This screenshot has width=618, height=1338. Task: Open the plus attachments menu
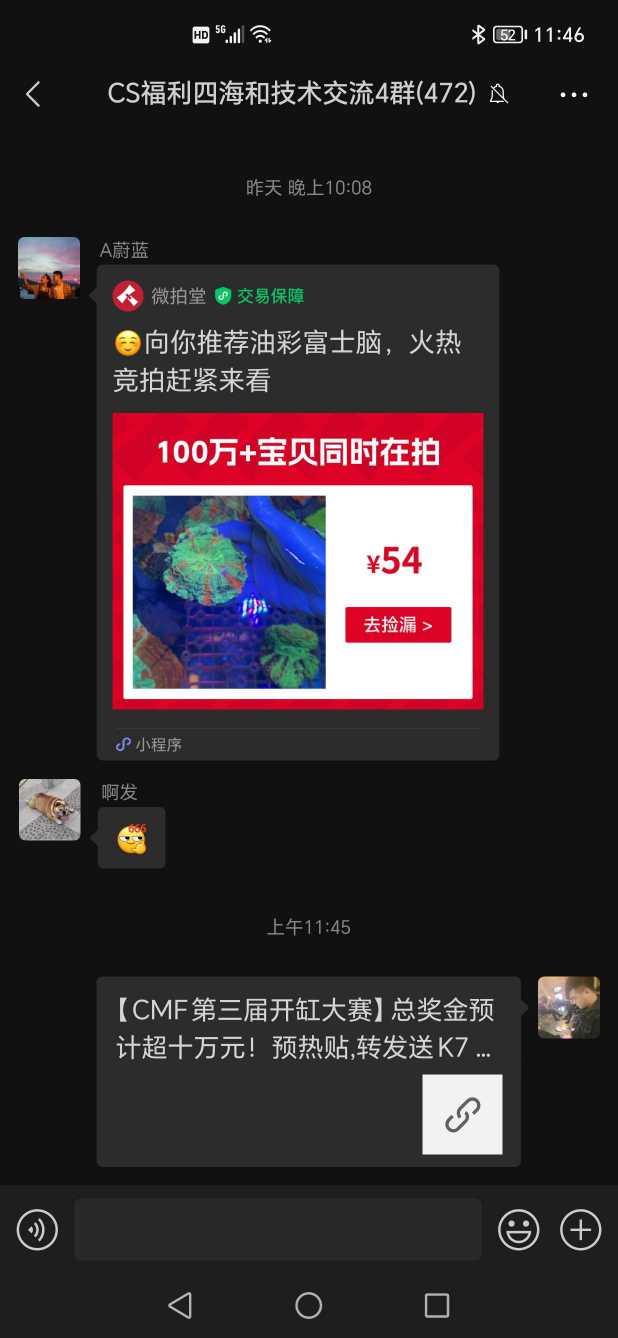coord(580,1229)
